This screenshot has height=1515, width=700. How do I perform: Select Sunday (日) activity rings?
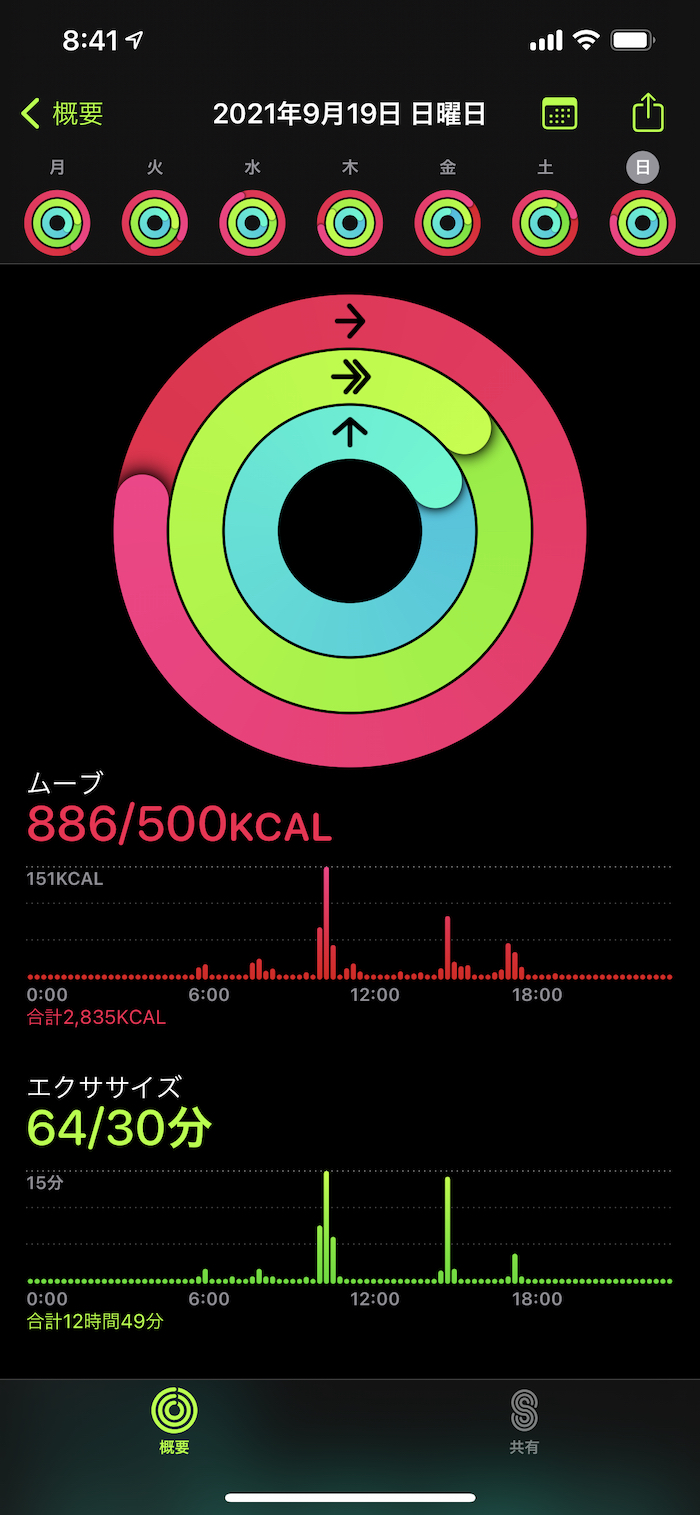point(642,222)
